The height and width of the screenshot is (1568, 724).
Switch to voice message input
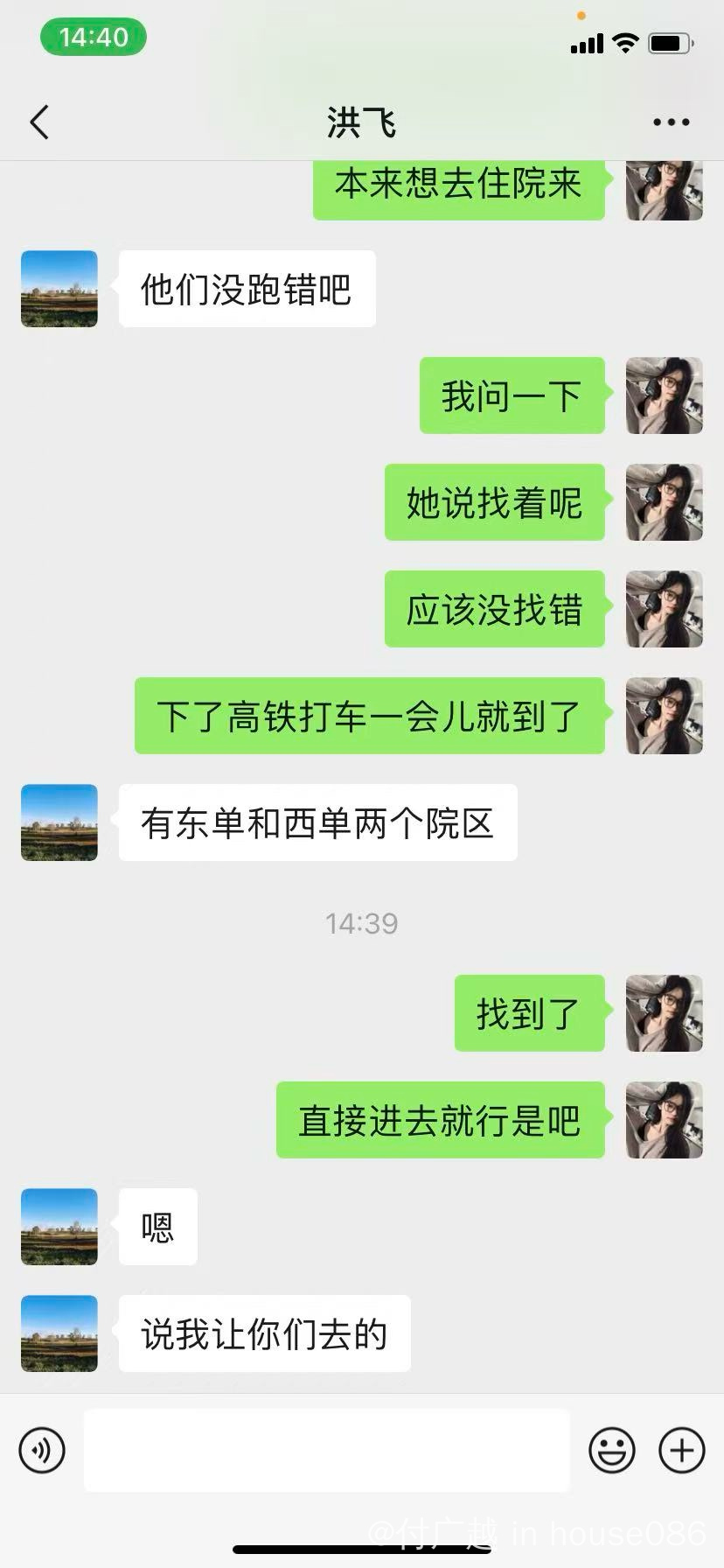coord(42,1450)
